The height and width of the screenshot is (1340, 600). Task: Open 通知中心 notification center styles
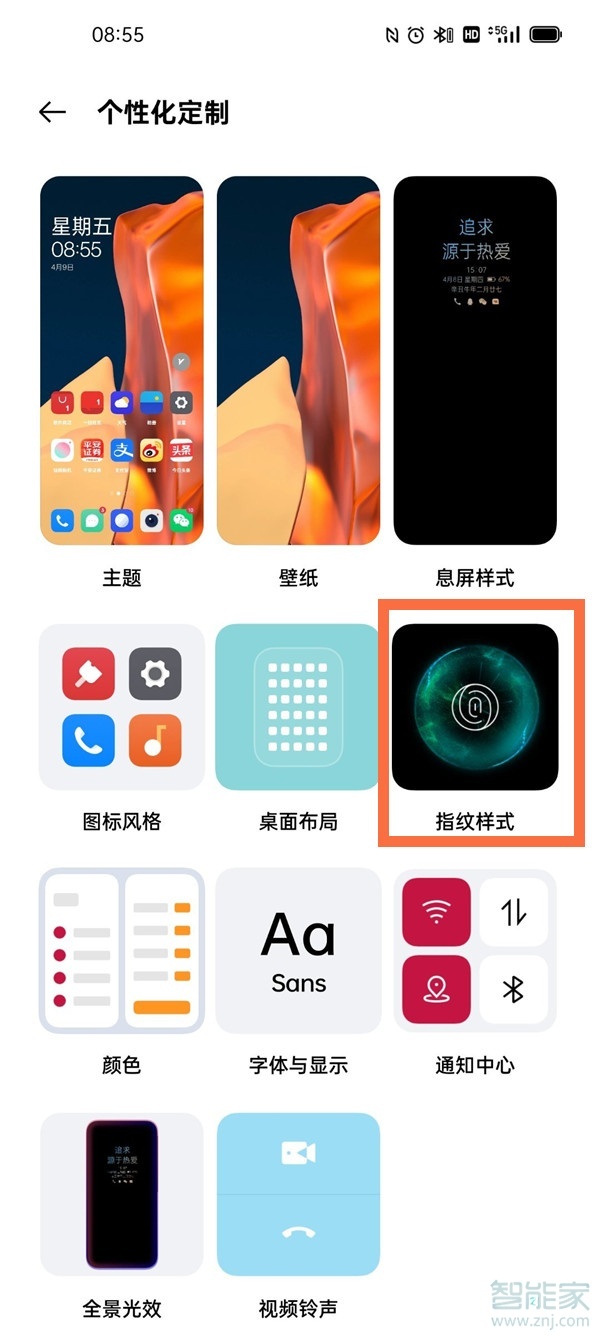(x=475, y=950)
